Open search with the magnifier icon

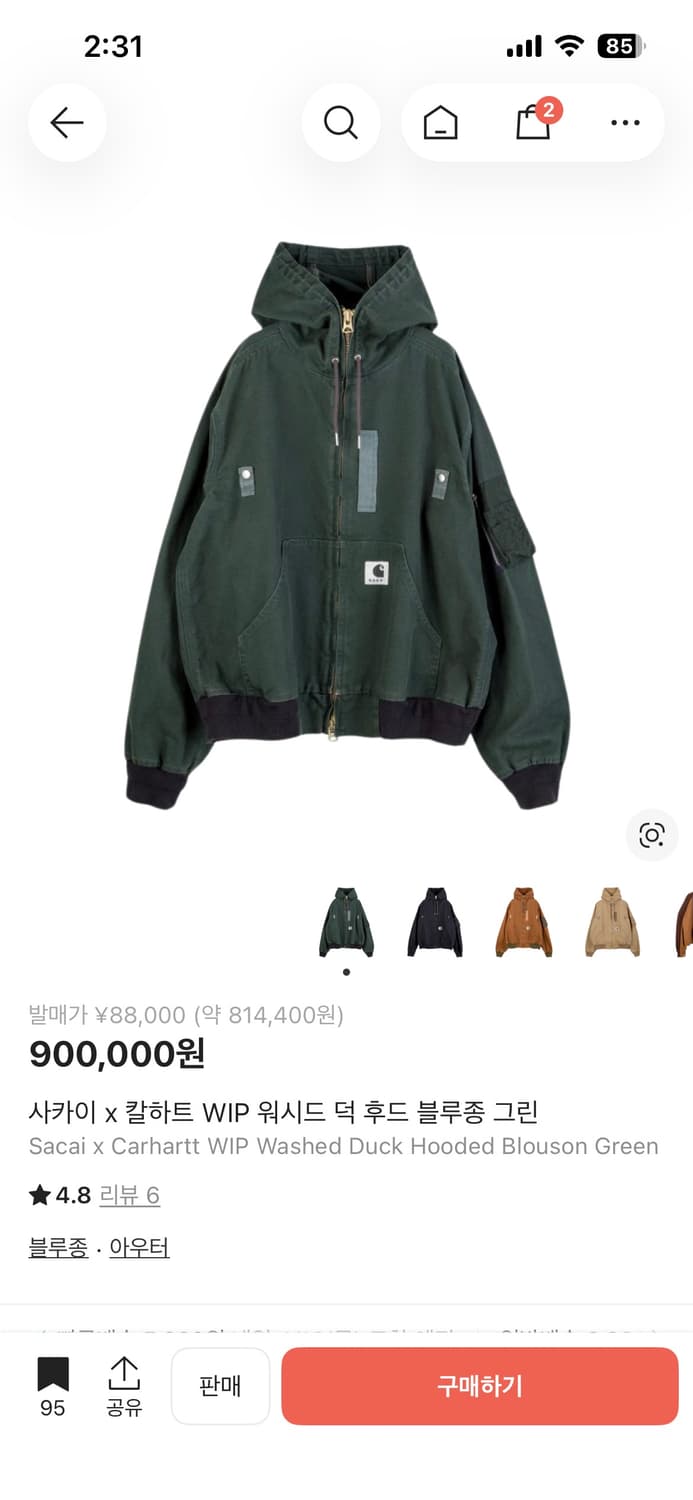[340, 123]
